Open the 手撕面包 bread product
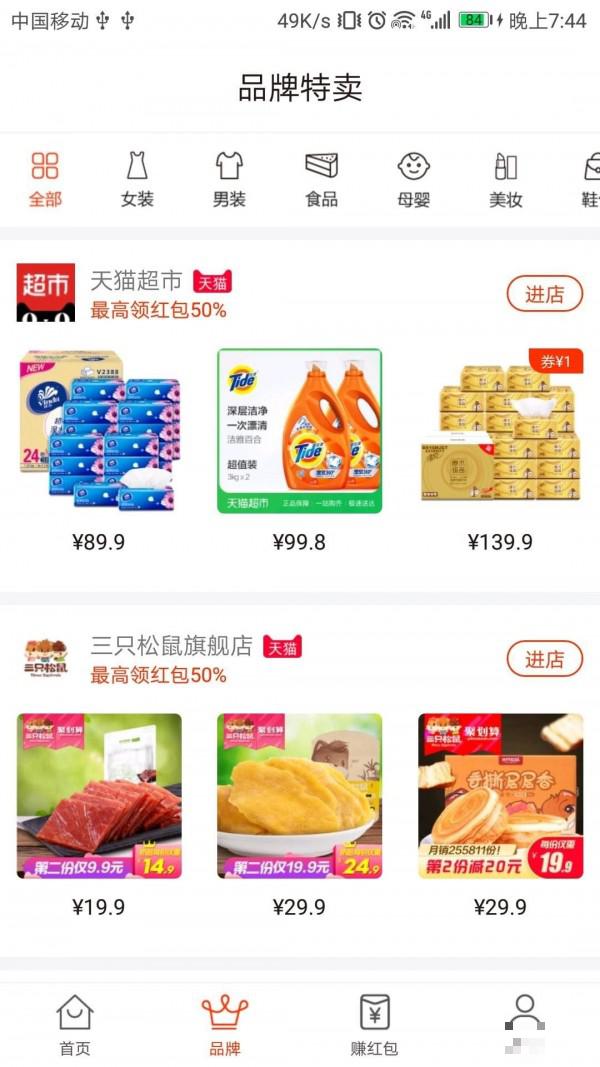 tap(500, 796)
